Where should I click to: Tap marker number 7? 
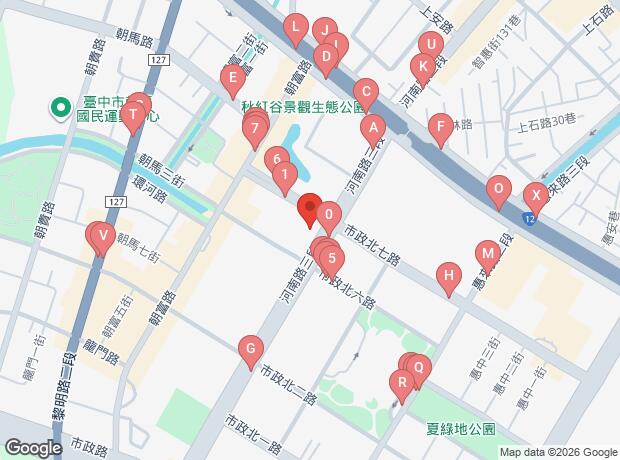pyautogui.click(x=256, y=129)
